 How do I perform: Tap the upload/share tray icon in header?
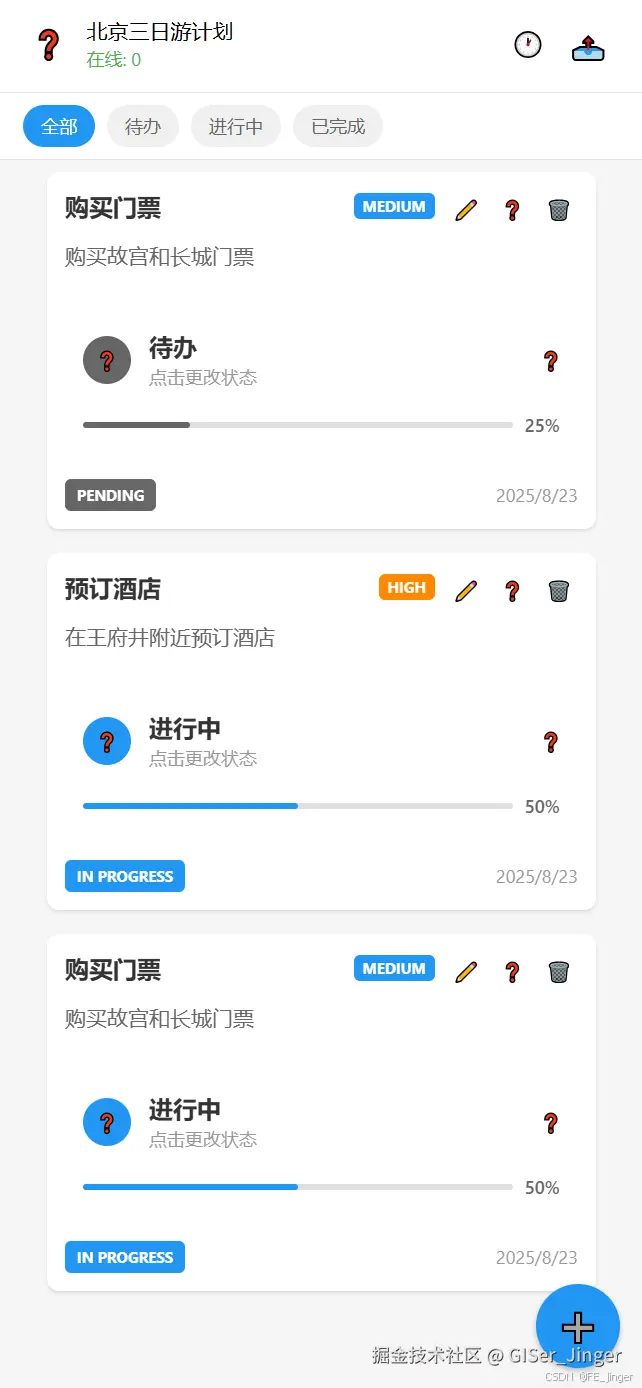click(x=588, y=46)
